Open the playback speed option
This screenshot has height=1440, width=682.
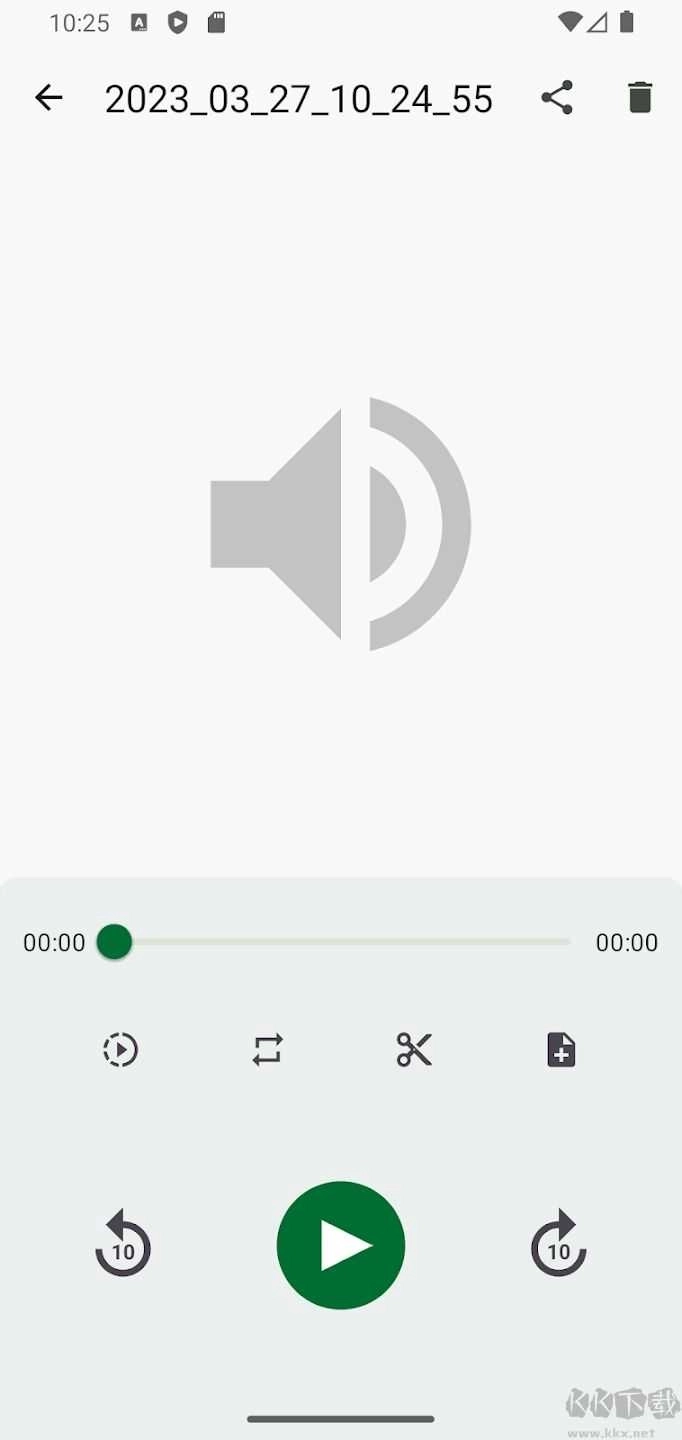pos(121,1050)
